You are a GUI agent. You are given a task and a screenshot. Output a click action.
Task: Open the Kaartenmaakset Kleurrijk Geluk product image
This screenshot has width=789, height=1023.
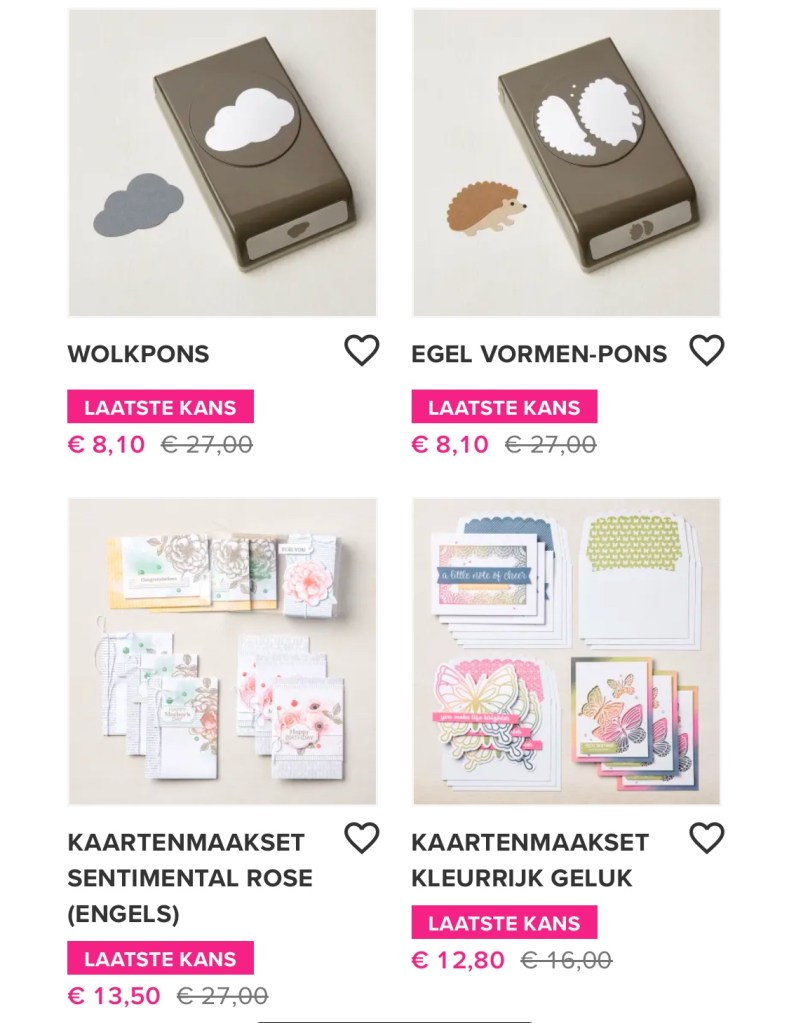566,651
